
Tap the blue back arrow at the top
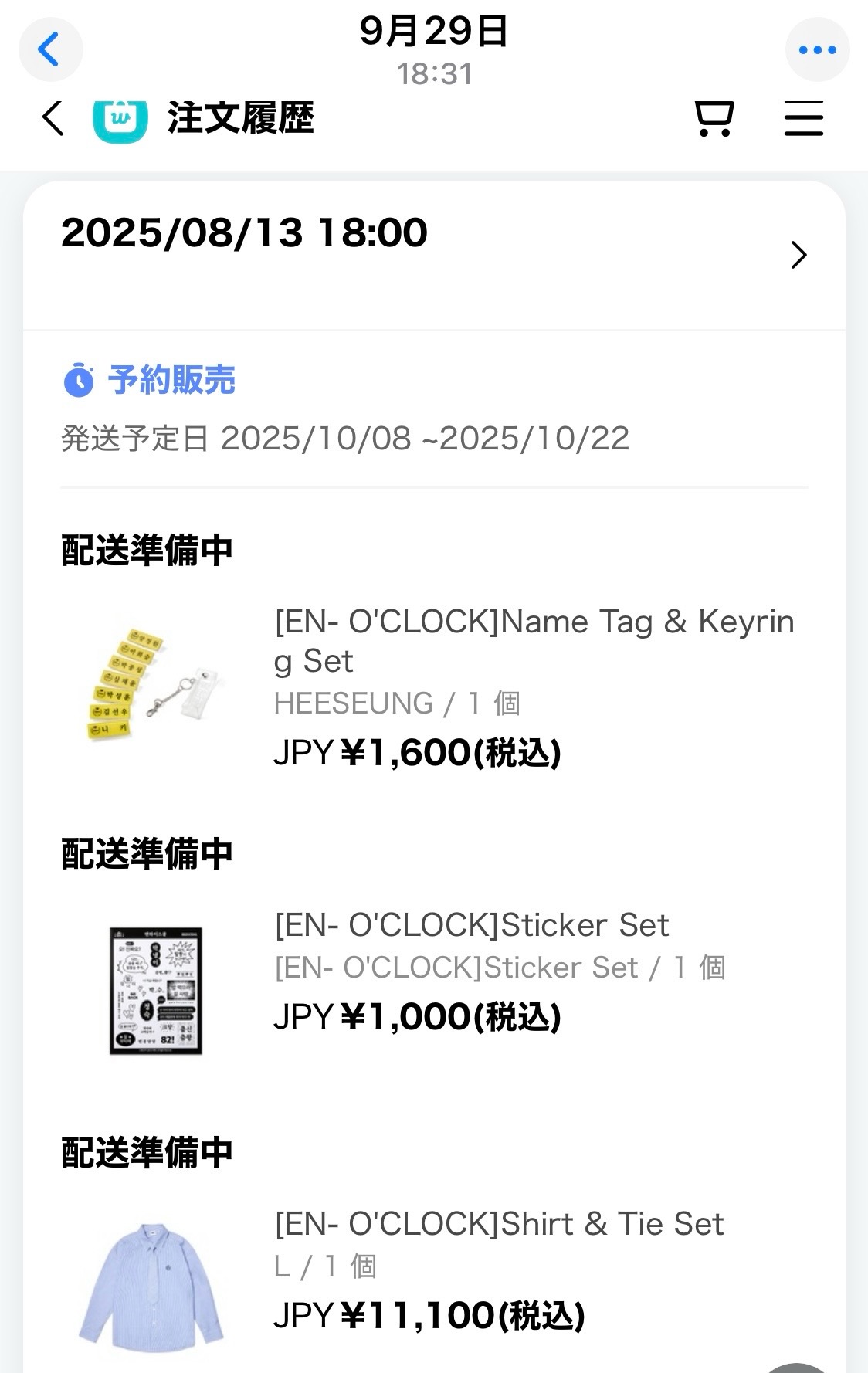pos(50,49)
